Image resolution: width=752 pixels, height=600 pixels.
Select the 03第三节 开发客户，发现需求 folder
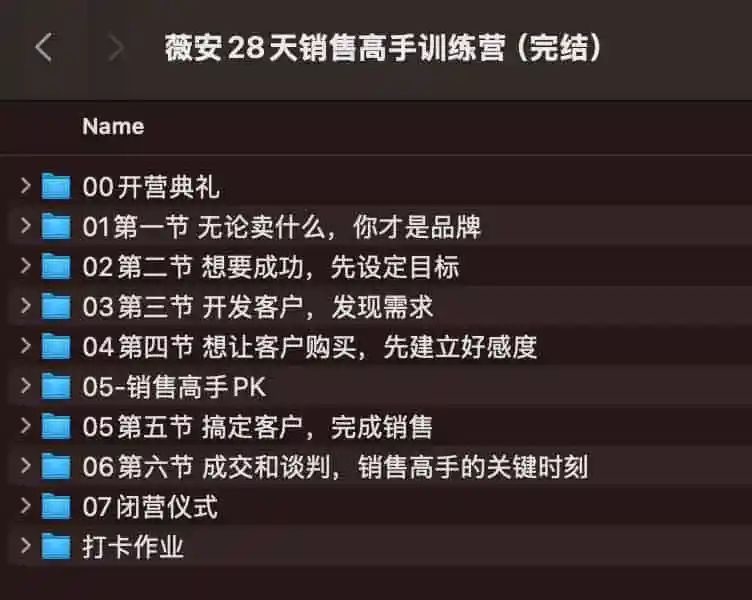pos(257,307)
